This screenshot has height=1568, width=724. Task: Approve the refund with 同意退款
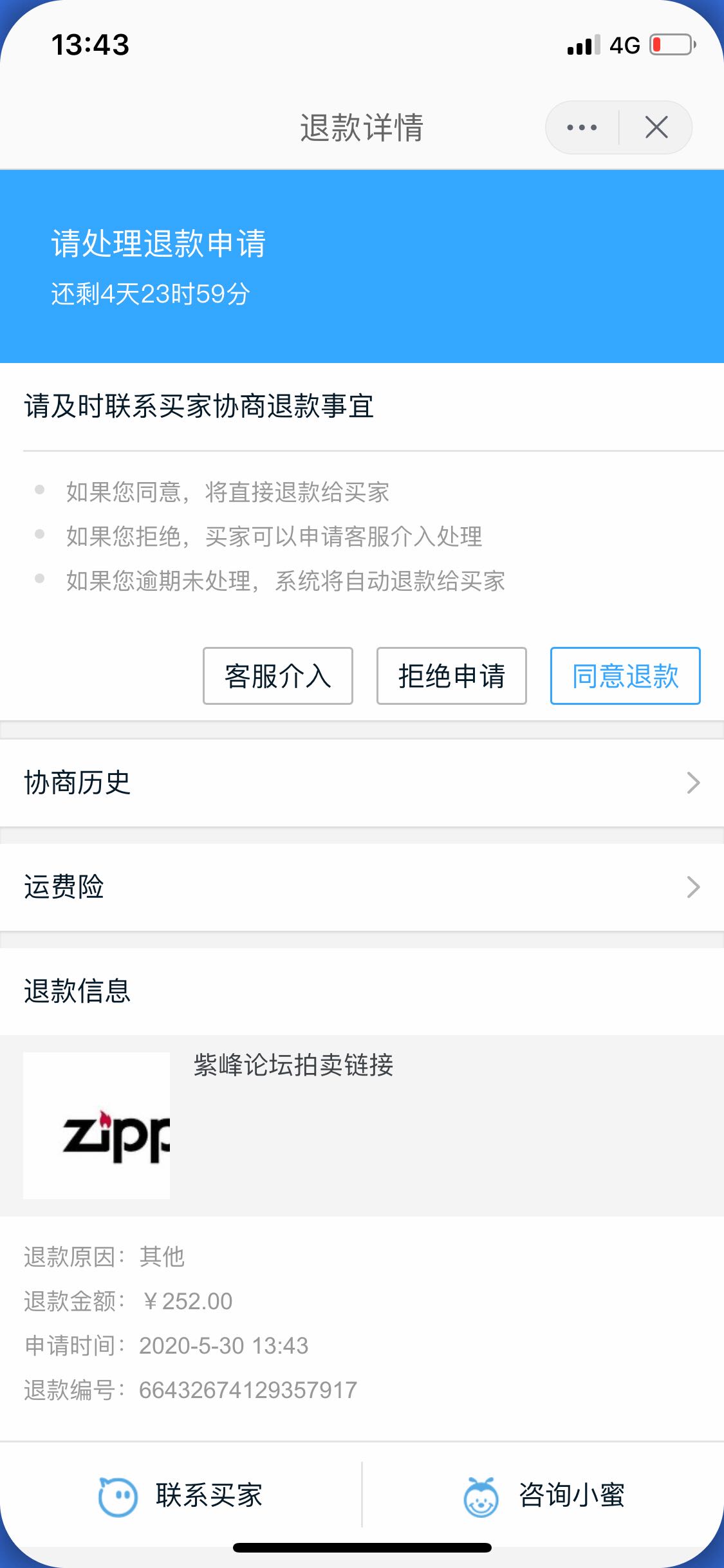click(626, 676)
